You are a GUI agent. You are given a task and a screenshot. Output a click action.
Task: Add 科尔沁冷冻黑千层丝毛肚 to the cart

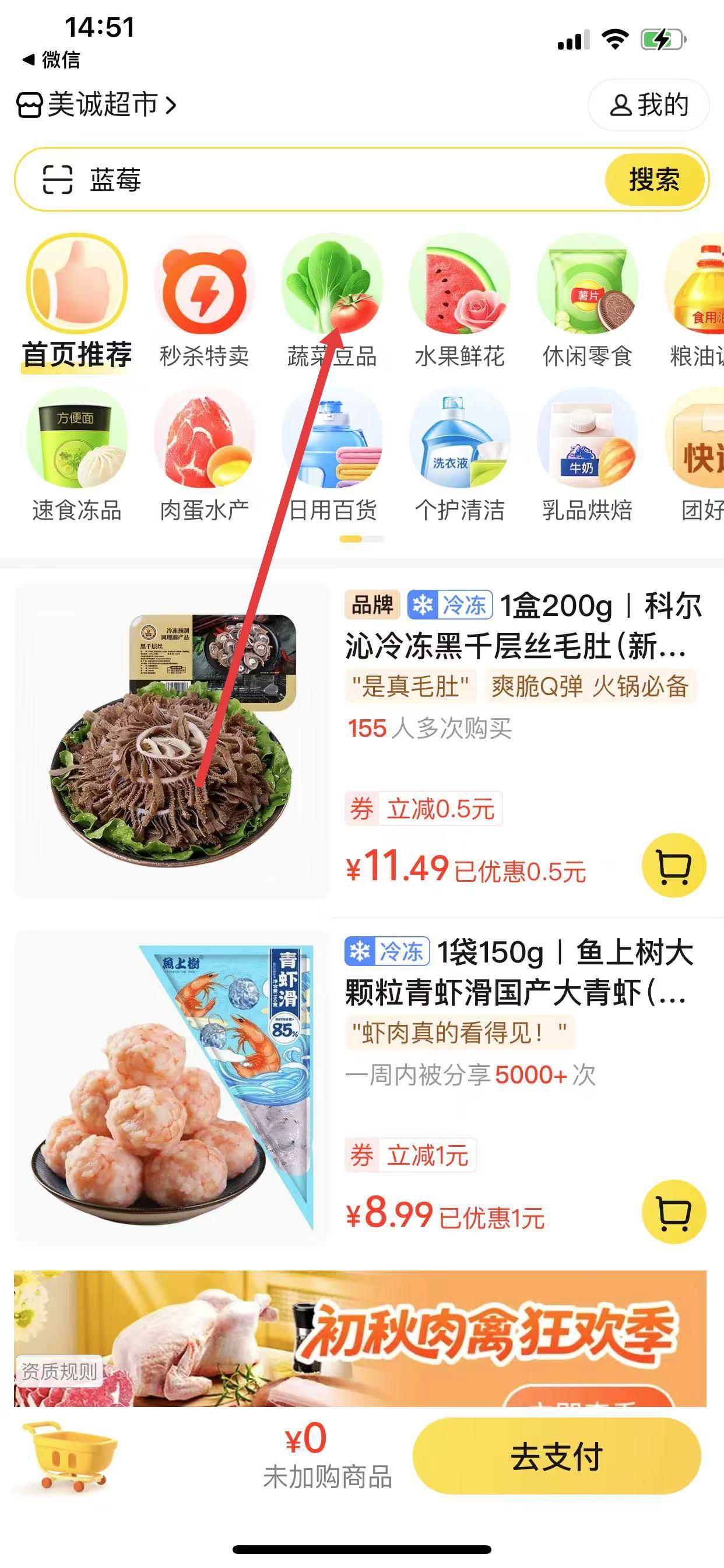673,865
